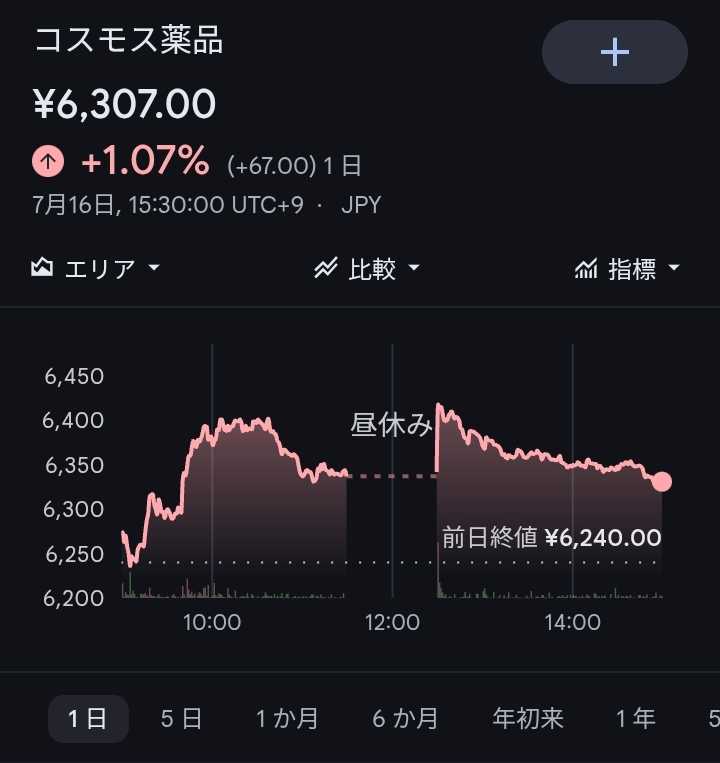The image size is (720, 763).
Task: Switch to the 6か月 range
Action: pyautogui.click(x=405, y=718)
